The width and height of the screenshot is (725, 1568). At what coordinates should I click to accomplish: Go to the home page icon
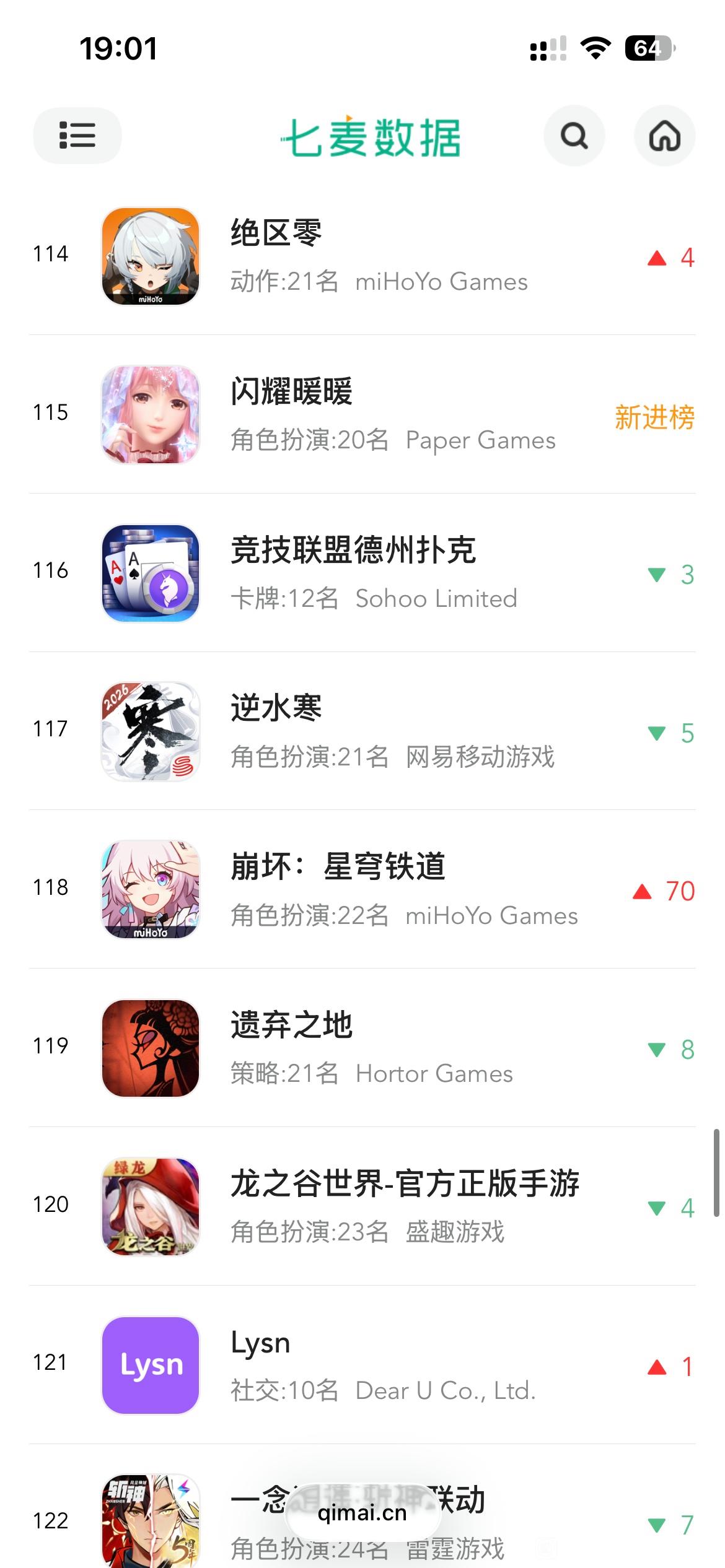pos(664,136)
